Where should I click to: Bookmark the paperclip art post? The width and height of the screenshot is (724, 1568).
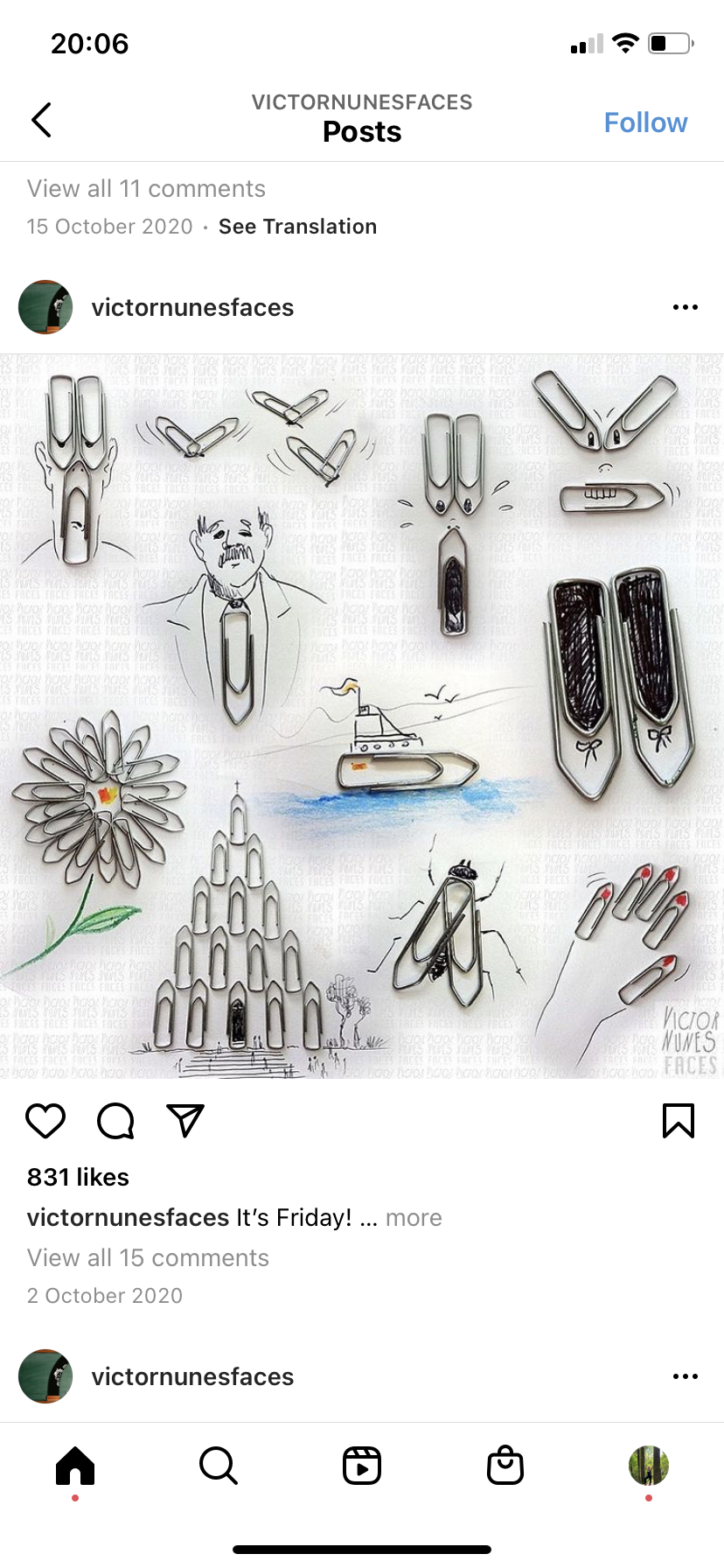pyautogui.click(x=679, y=1121)
